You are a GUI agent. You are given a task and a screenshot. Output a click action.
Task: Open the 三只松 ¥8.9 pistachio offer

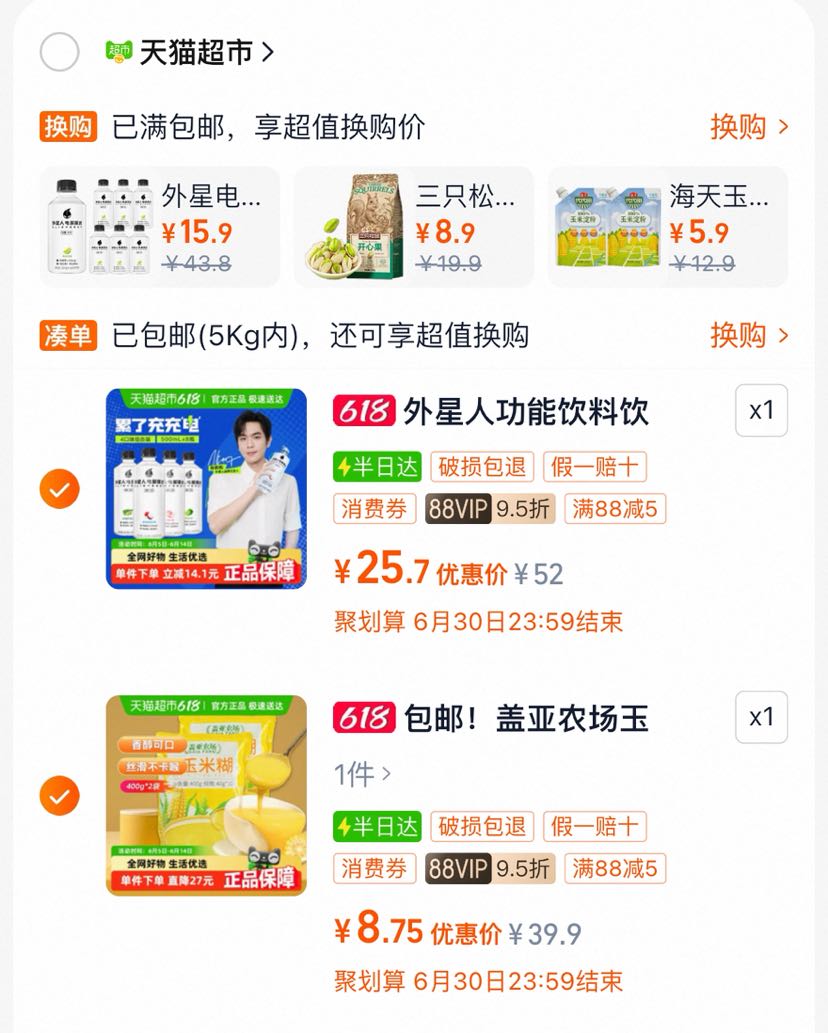click(414, 227)
